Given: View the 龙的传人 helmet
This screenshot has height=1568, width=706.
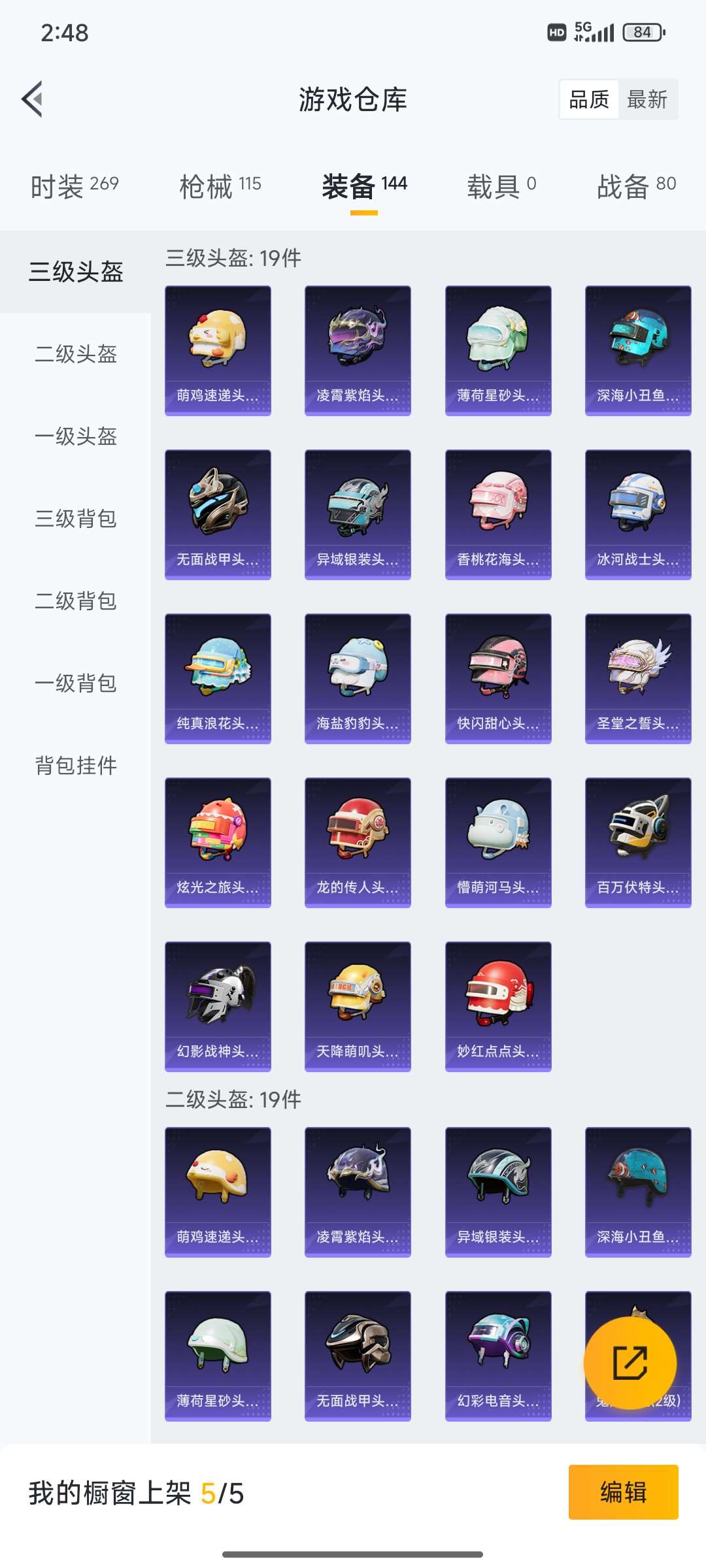Looking at the screenshot, I should [x=358, y=842].
